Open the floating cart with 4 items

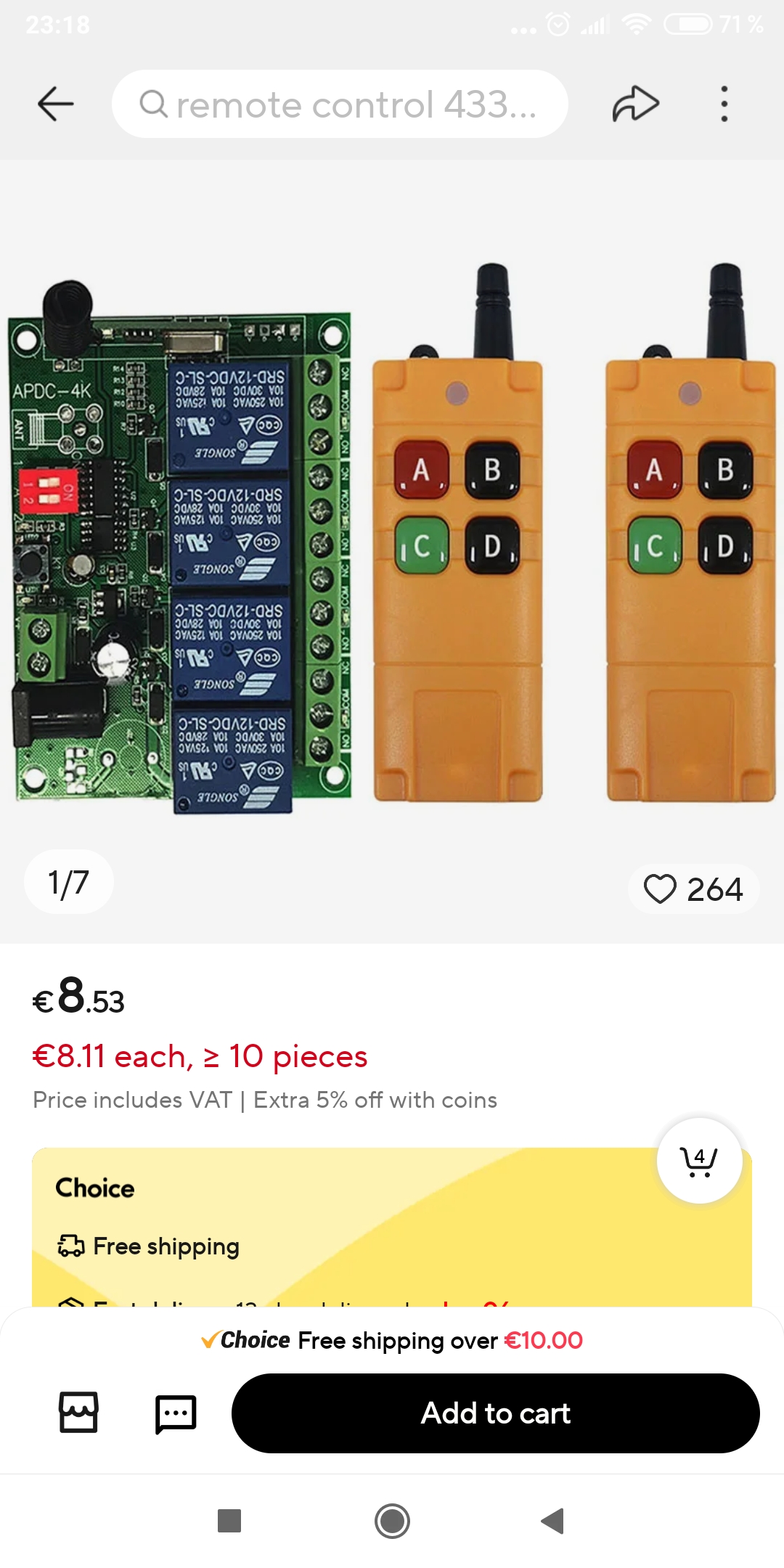(699, 1161)
